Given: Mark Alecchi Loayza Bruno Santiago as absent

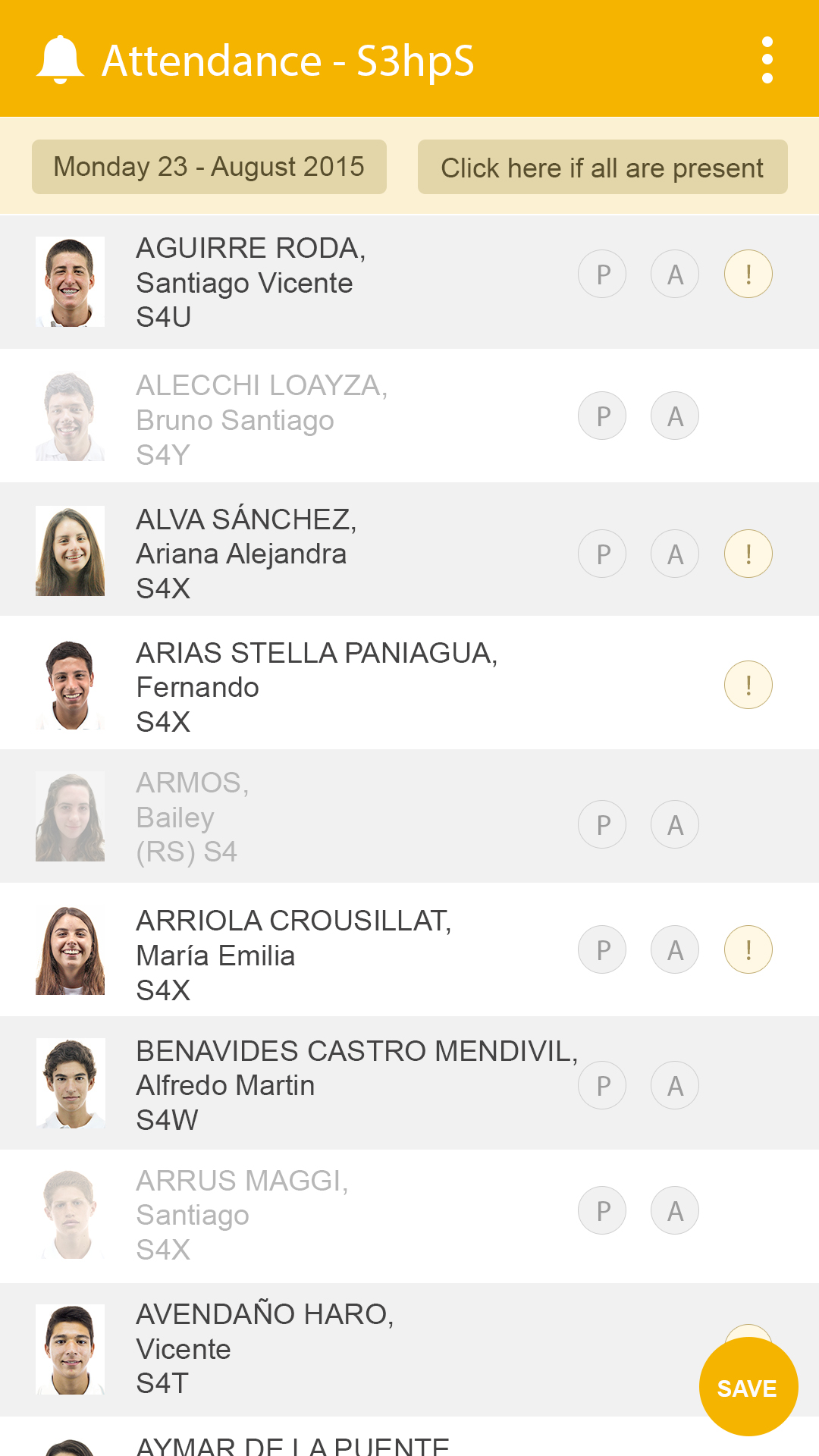Looking at the screenshot, I should point(675,416).
